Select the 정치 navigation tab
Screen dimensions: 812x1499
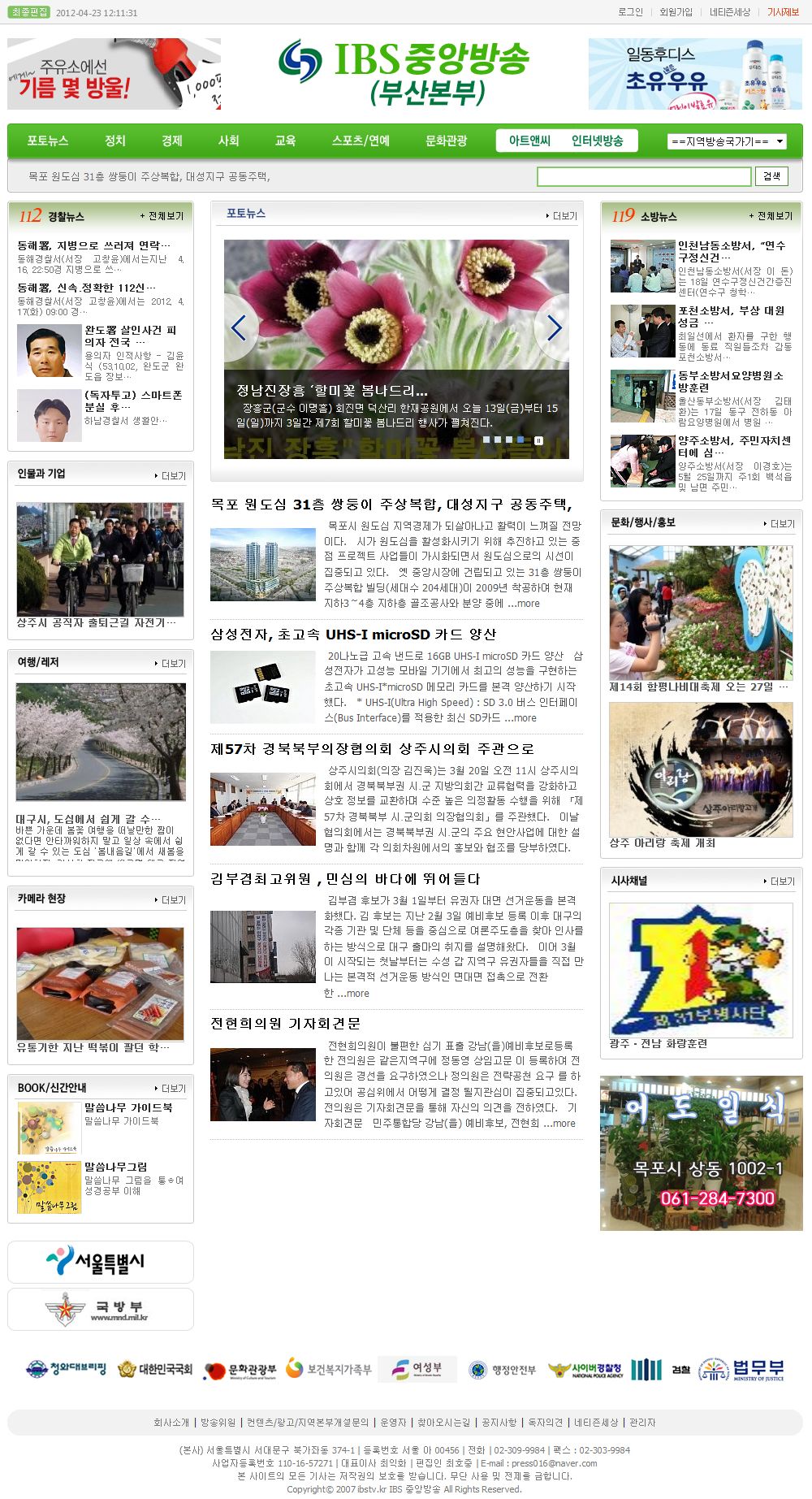click(115, 141)
